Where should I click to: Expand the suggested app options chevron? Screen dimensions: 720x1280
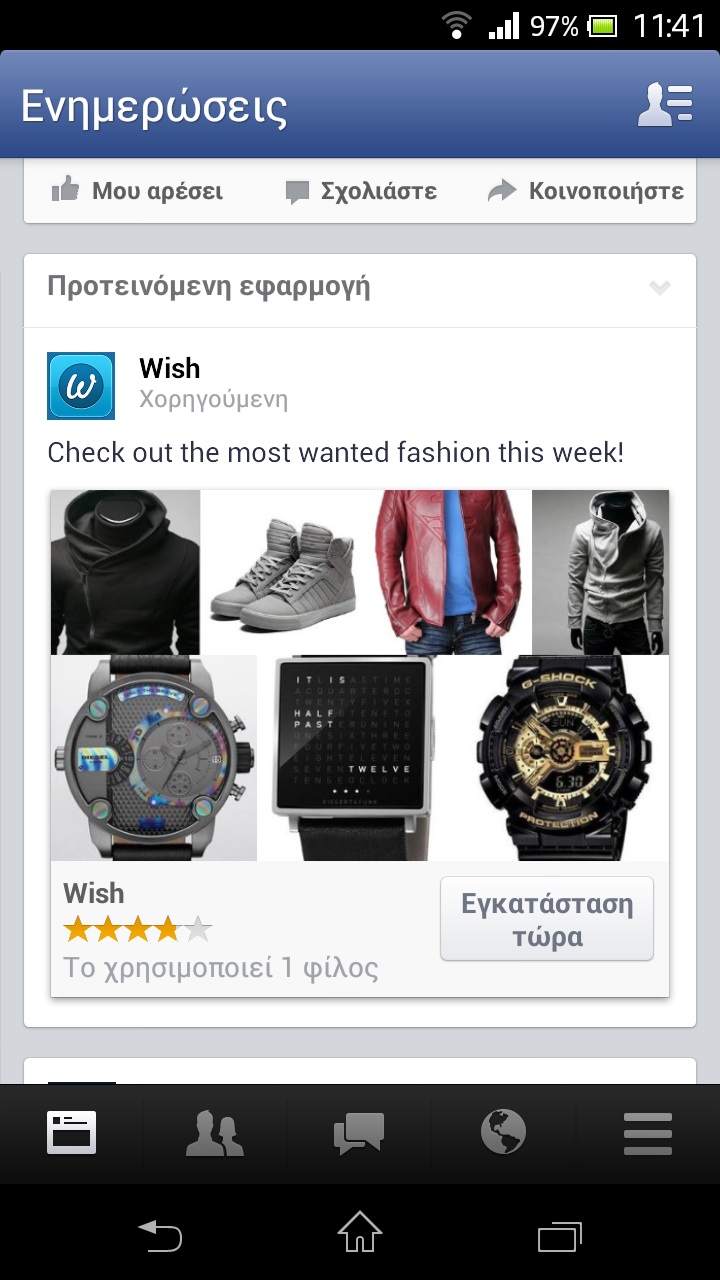point(659,288)
